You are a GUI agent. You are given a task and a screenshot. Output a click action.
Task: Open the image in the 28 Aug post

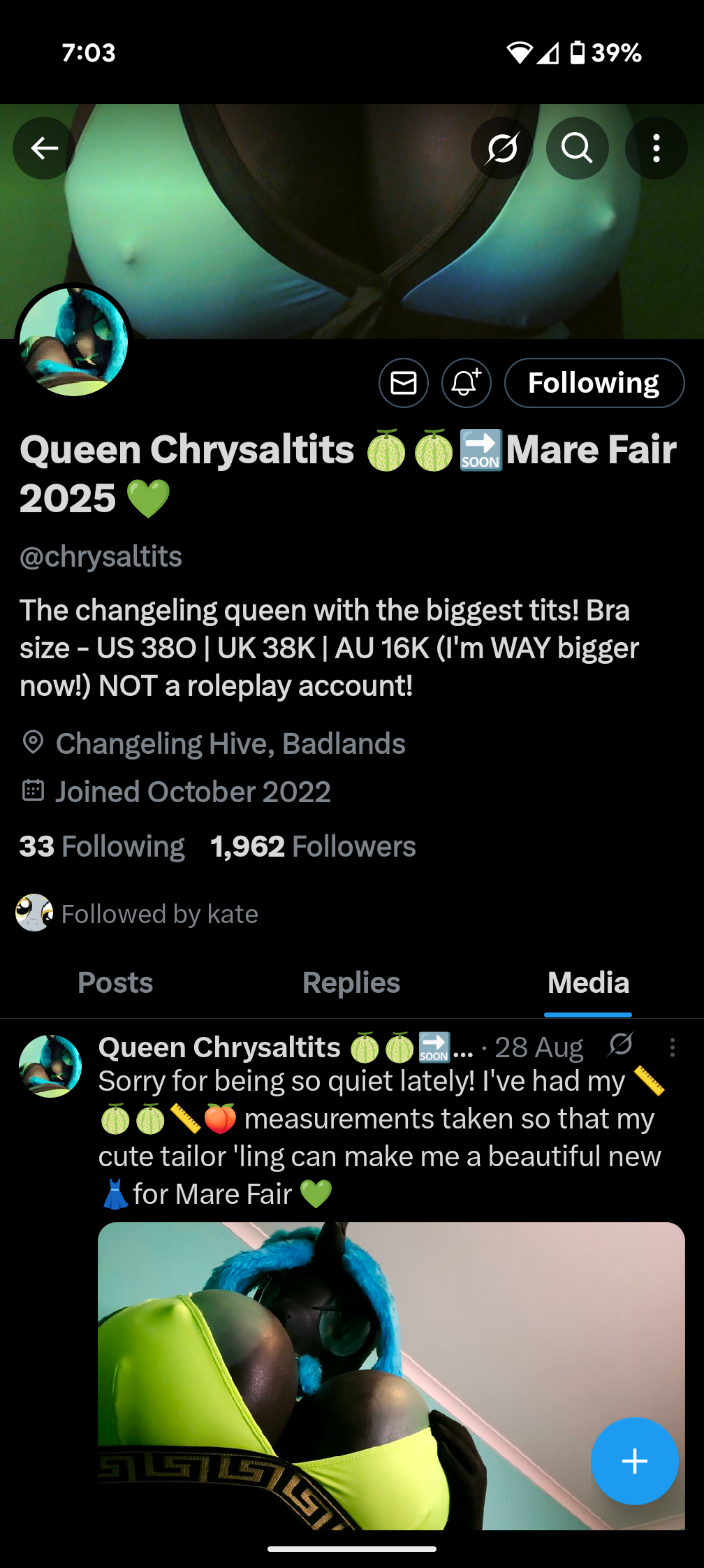pyautogui.click(x=391, y=1376)
